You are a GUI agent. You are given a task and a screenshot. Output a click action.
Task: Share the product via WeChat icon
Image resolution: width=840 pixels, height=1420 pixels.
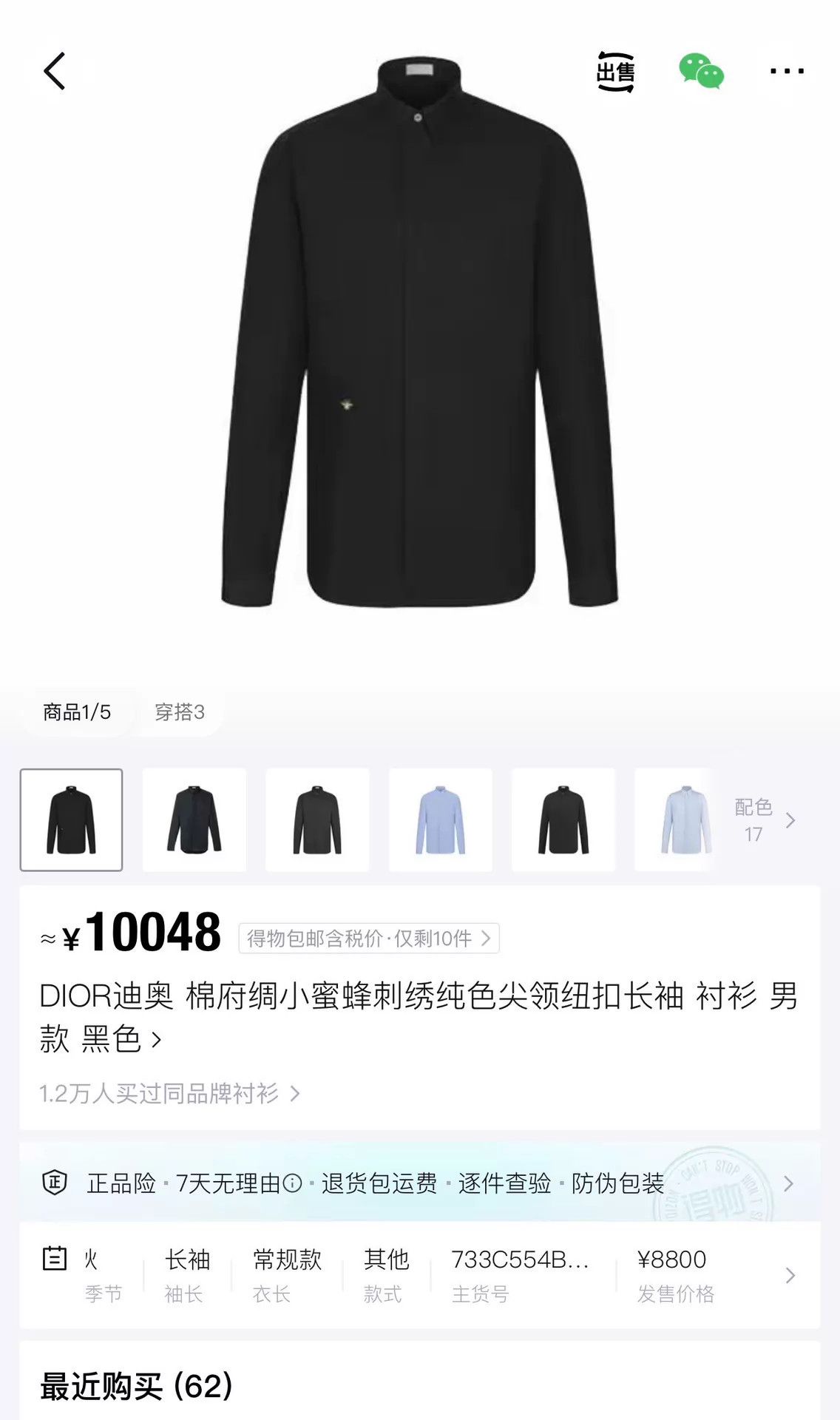coord(701,71)
